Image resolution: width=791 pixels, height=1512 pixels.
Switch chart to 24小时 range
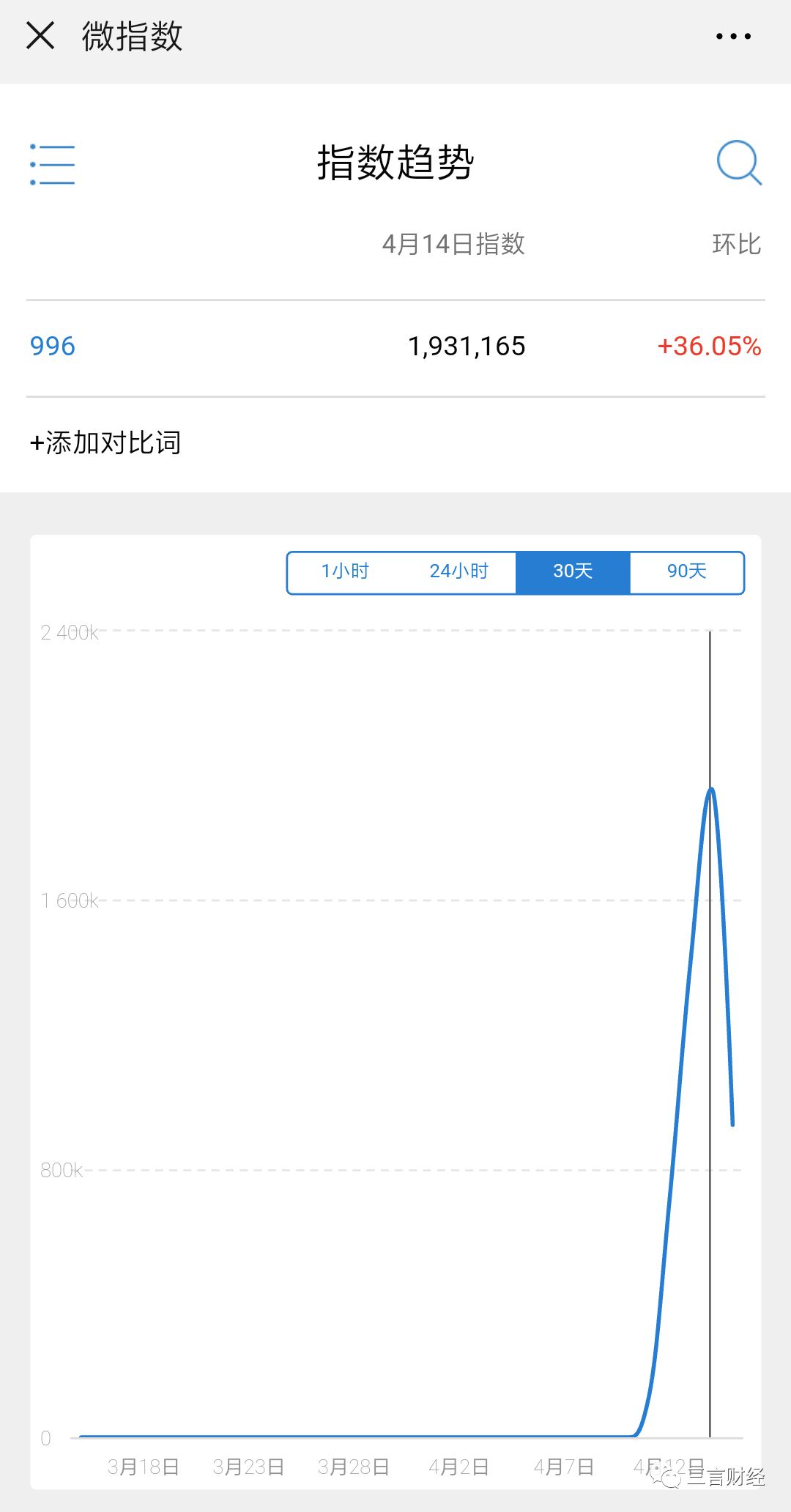(459, 571)
